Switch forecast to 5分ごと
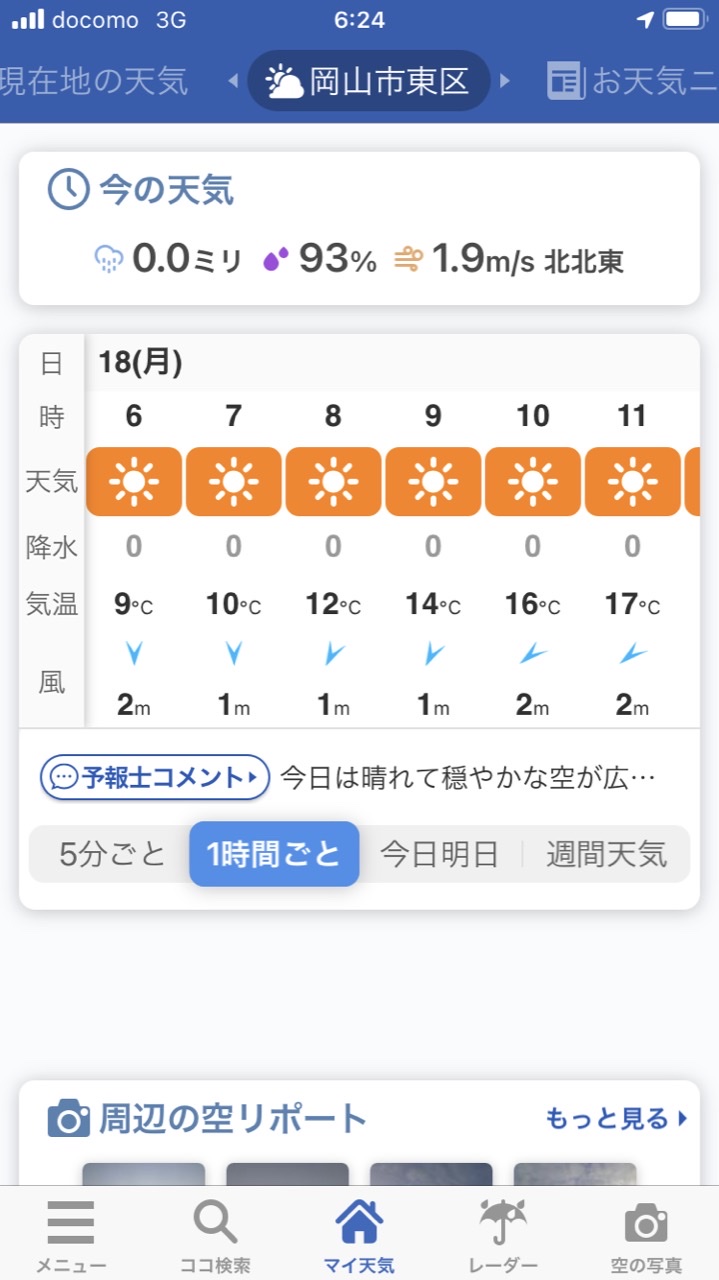 tap(112, 855)
